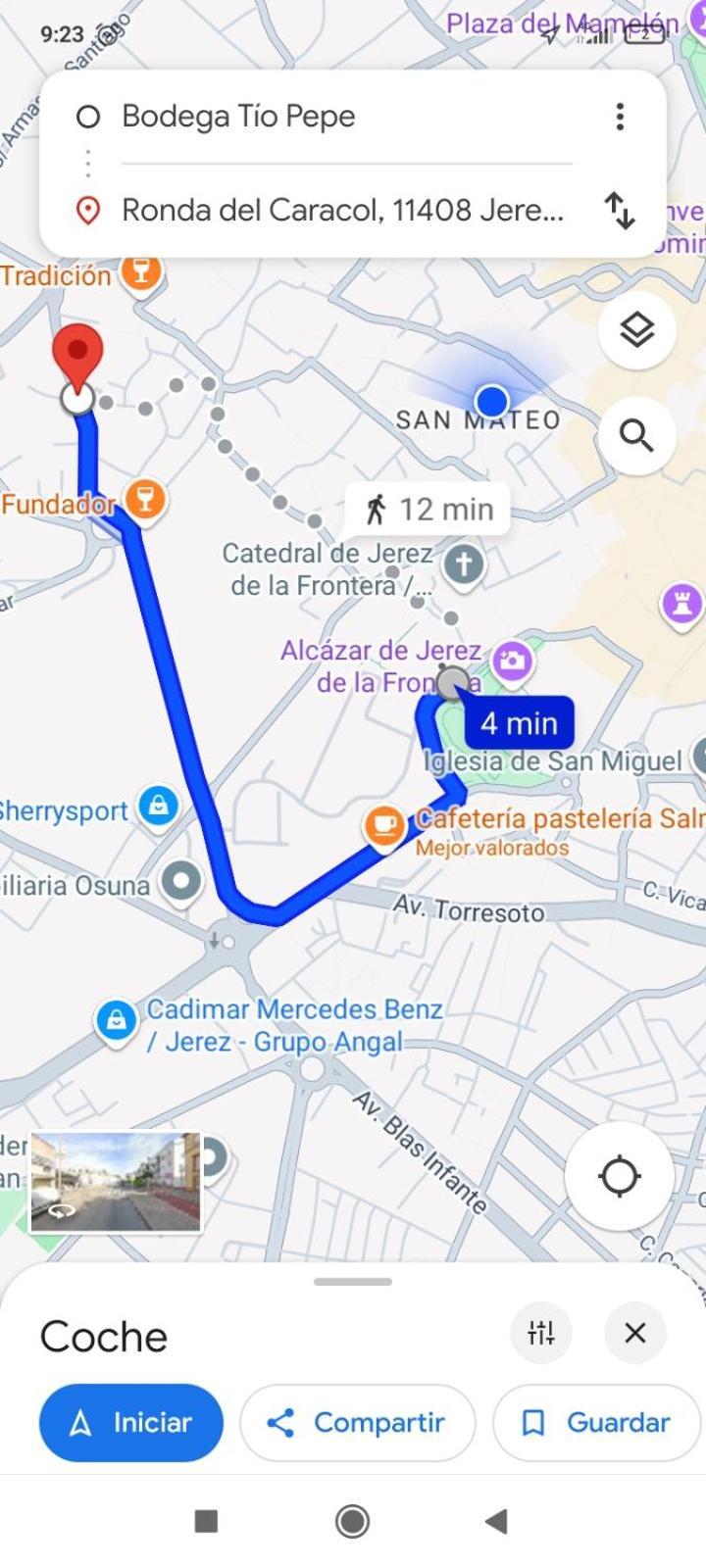Viewport: 706px width, 1568px height.
Task: Go to the system home screen
Action: (x=353, y=1521)
